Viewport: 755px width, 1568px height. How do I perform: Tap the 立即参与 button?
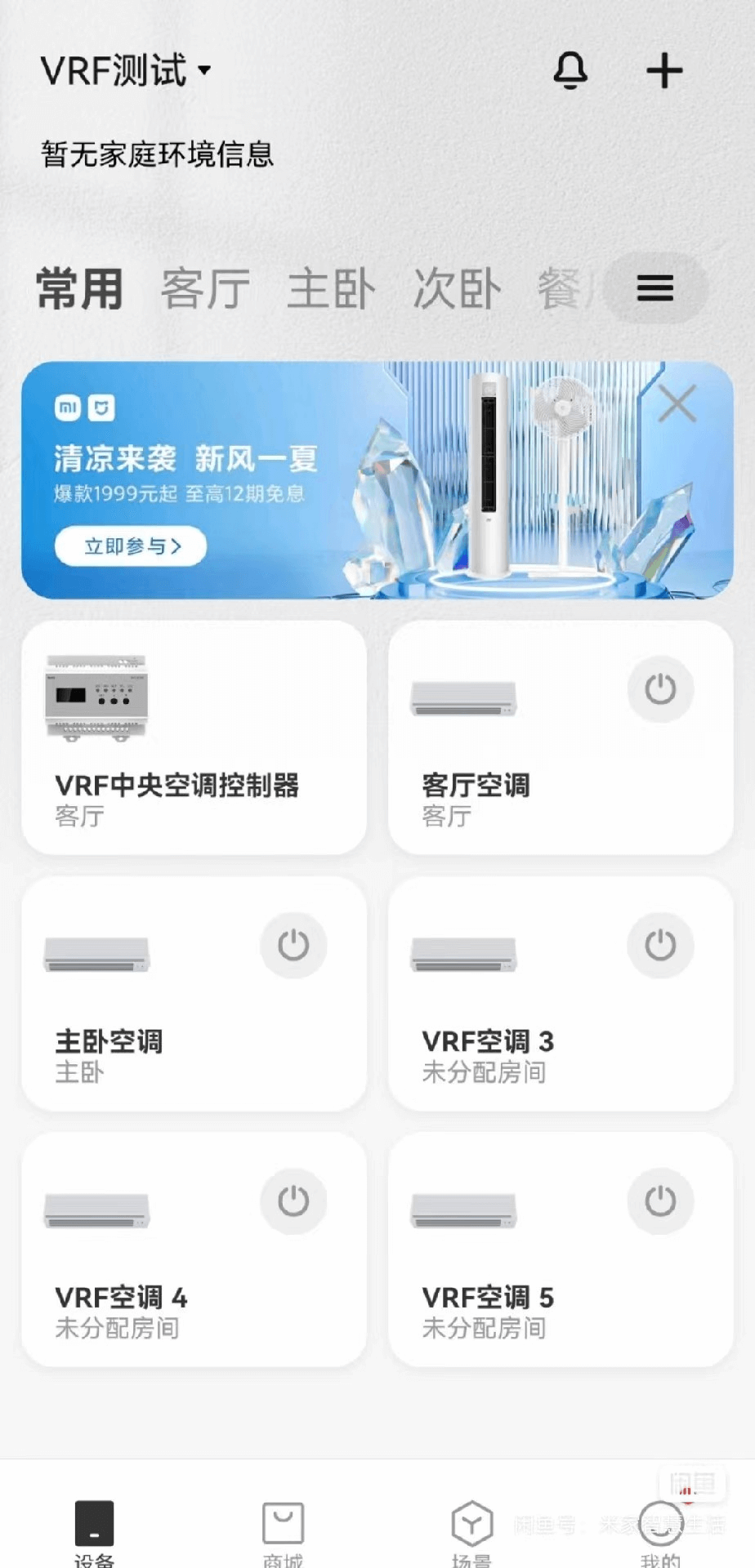(x=131, y=546)
